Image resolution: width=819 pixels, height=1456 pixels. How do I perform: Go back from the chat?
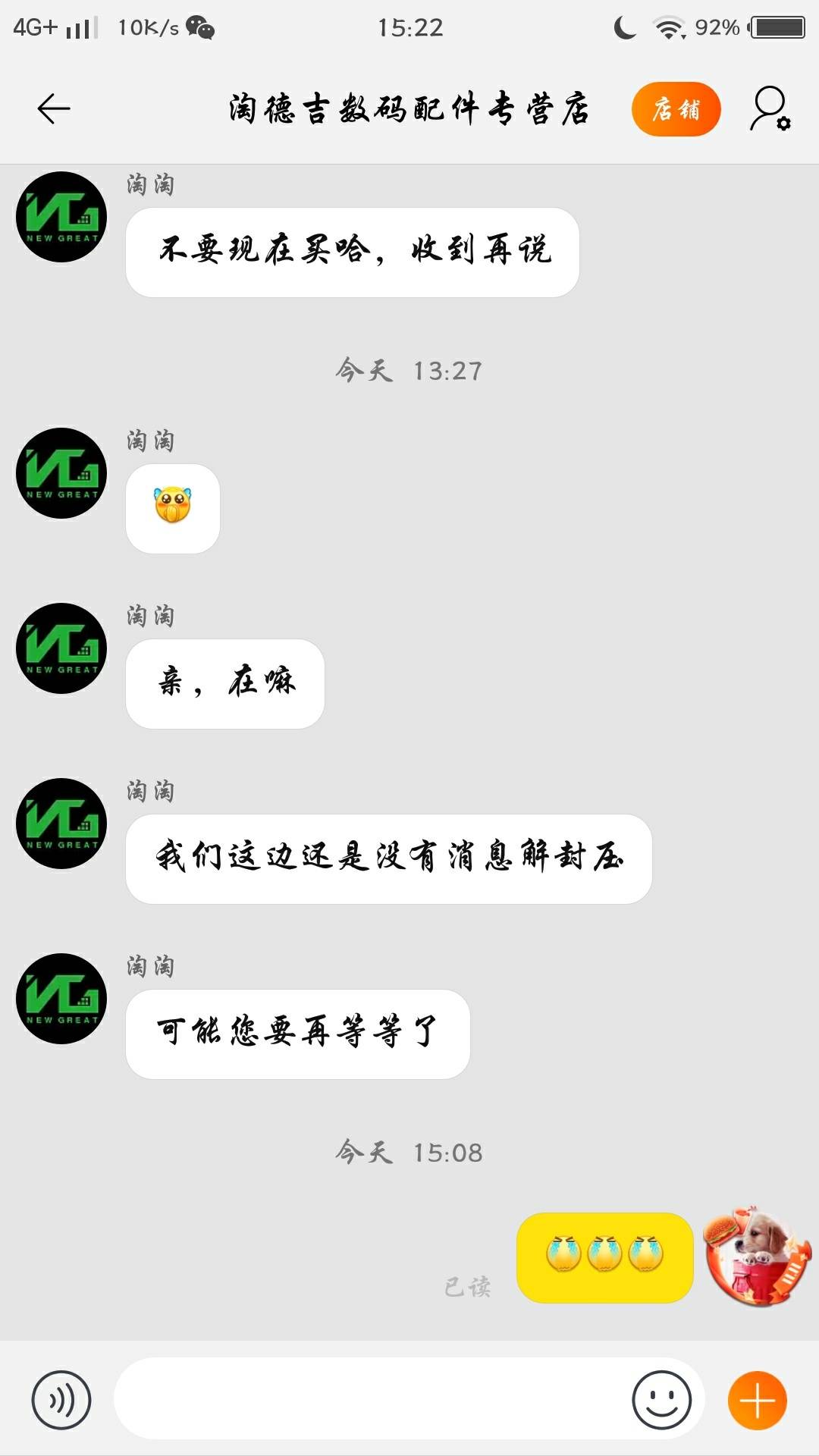(54, 109)
